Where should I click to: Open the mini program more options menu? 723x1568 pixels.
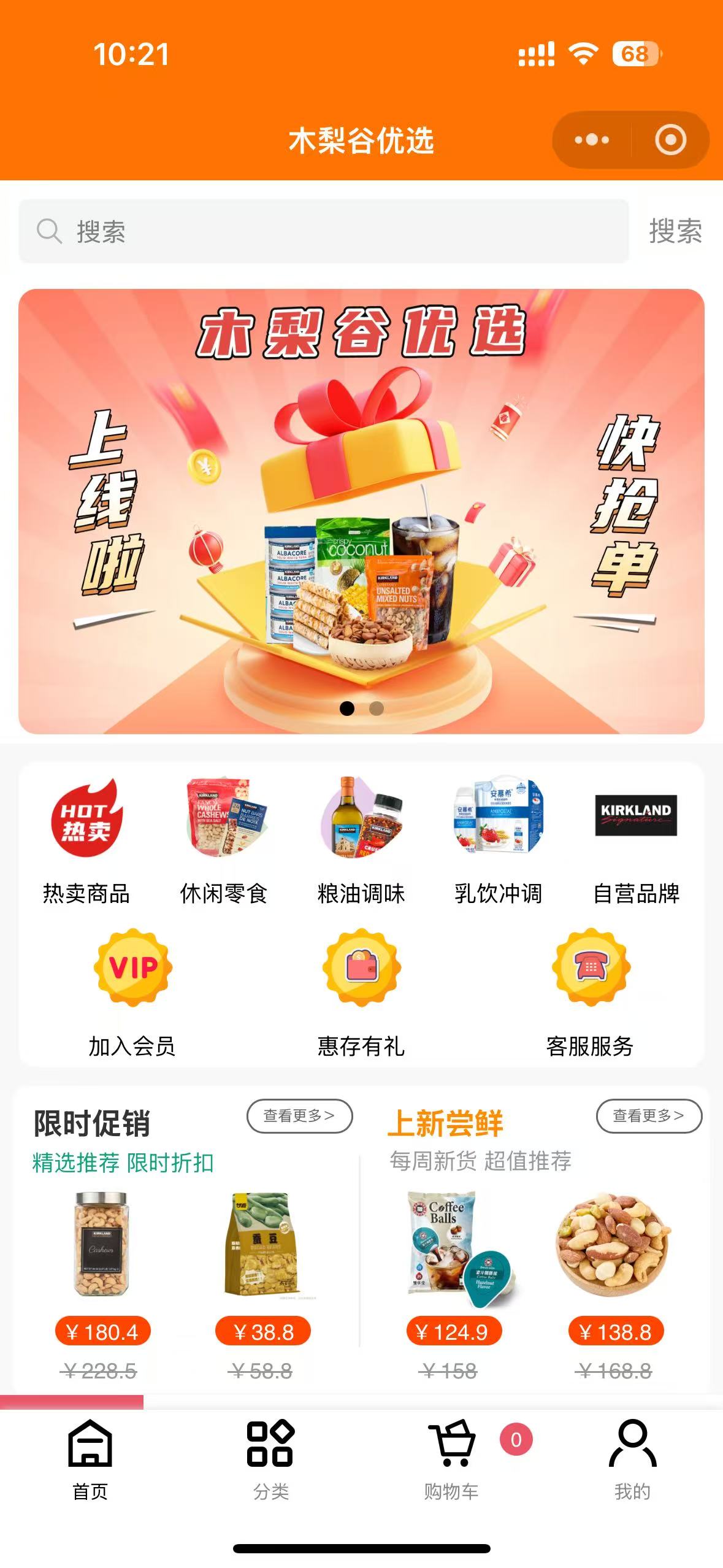point(592,140)
